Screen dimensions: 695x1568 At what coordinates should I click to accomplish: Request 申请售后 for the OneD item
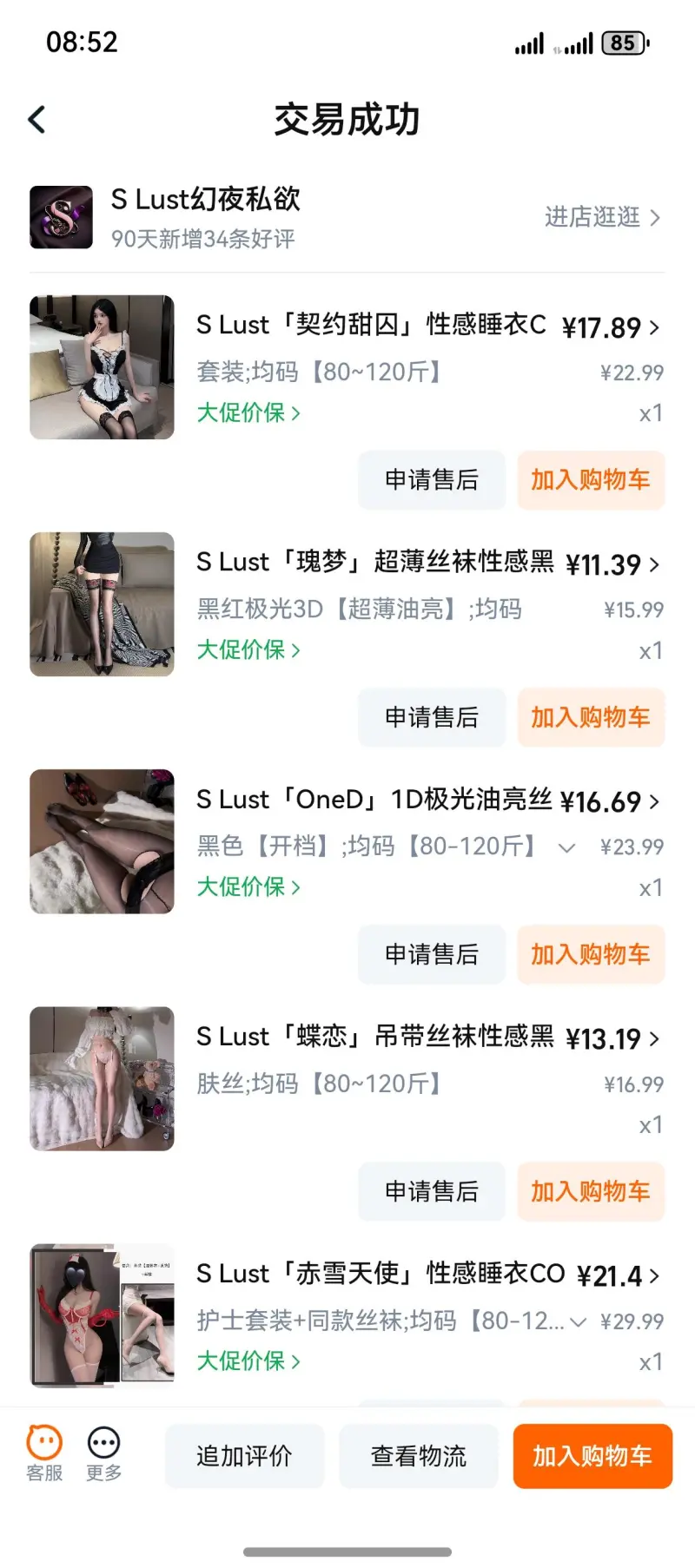point(432,954)
